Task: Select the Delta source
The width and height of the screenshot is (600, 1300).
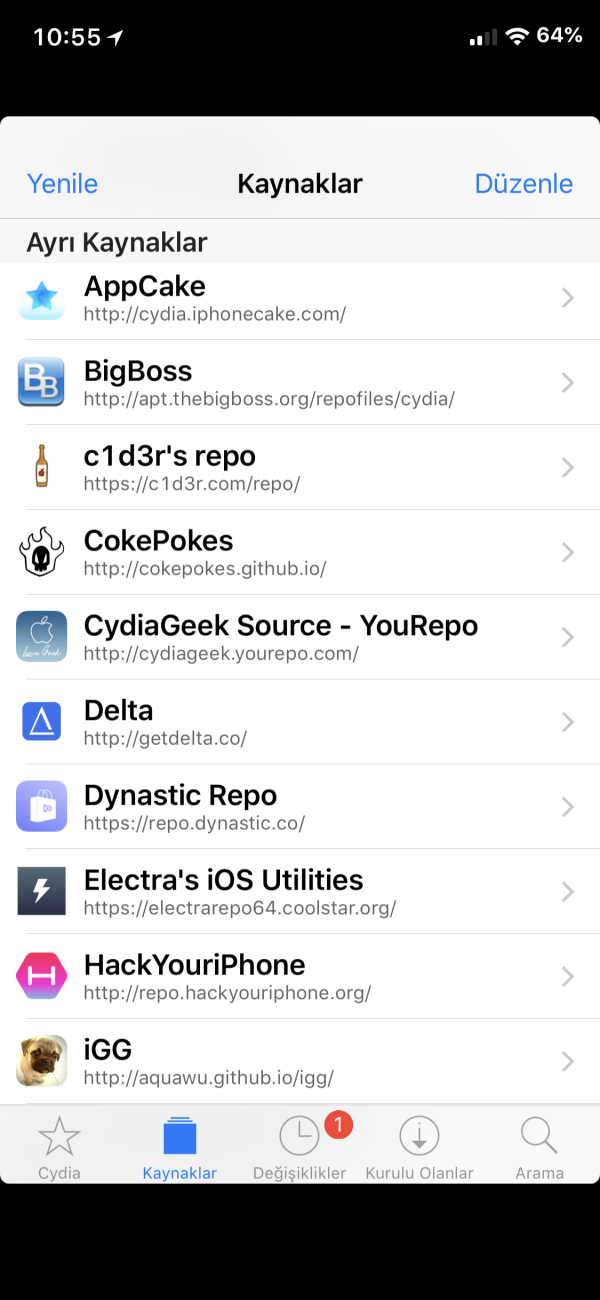Action: (300, 723)
